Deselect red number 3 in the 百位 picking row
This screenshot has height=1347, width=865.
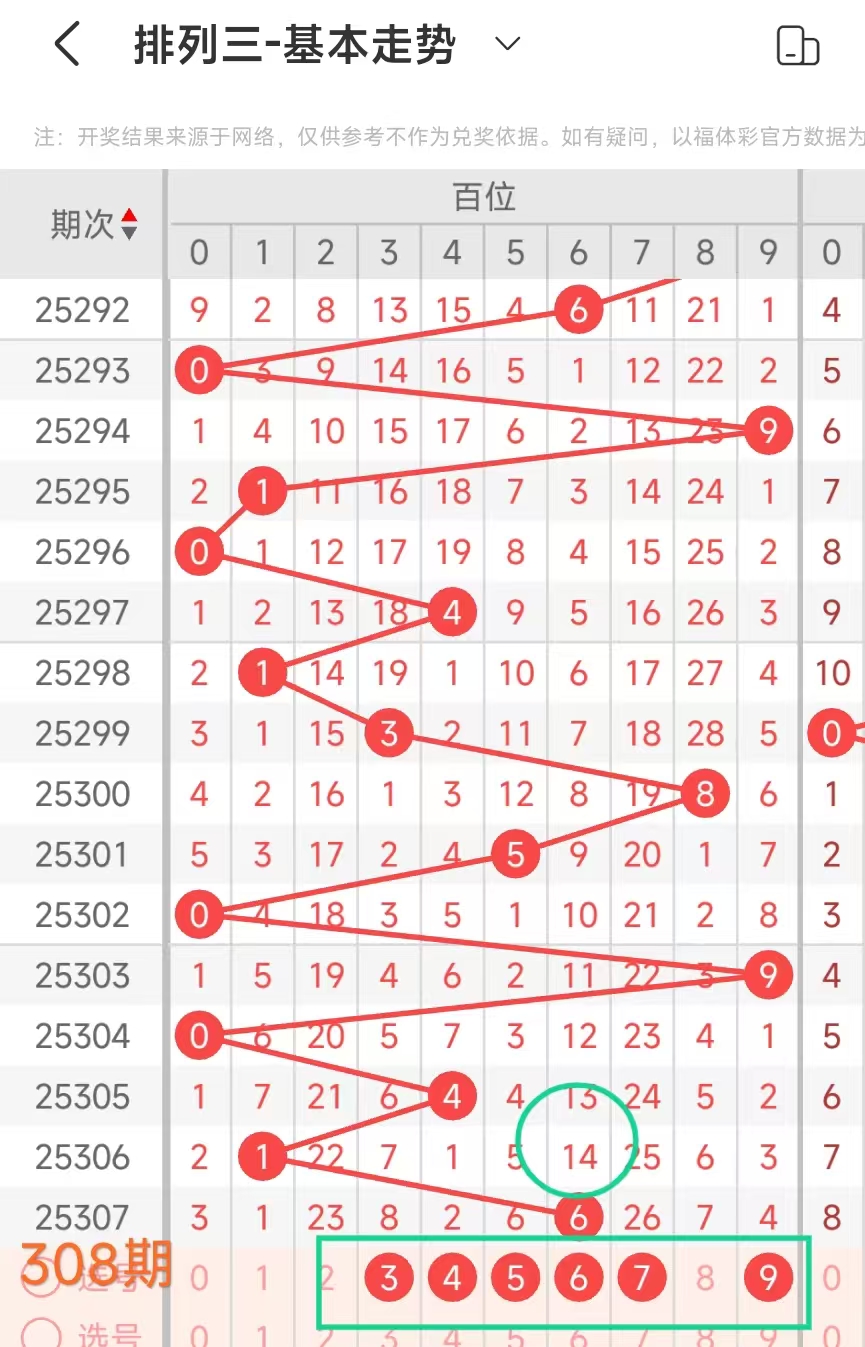389,1278
